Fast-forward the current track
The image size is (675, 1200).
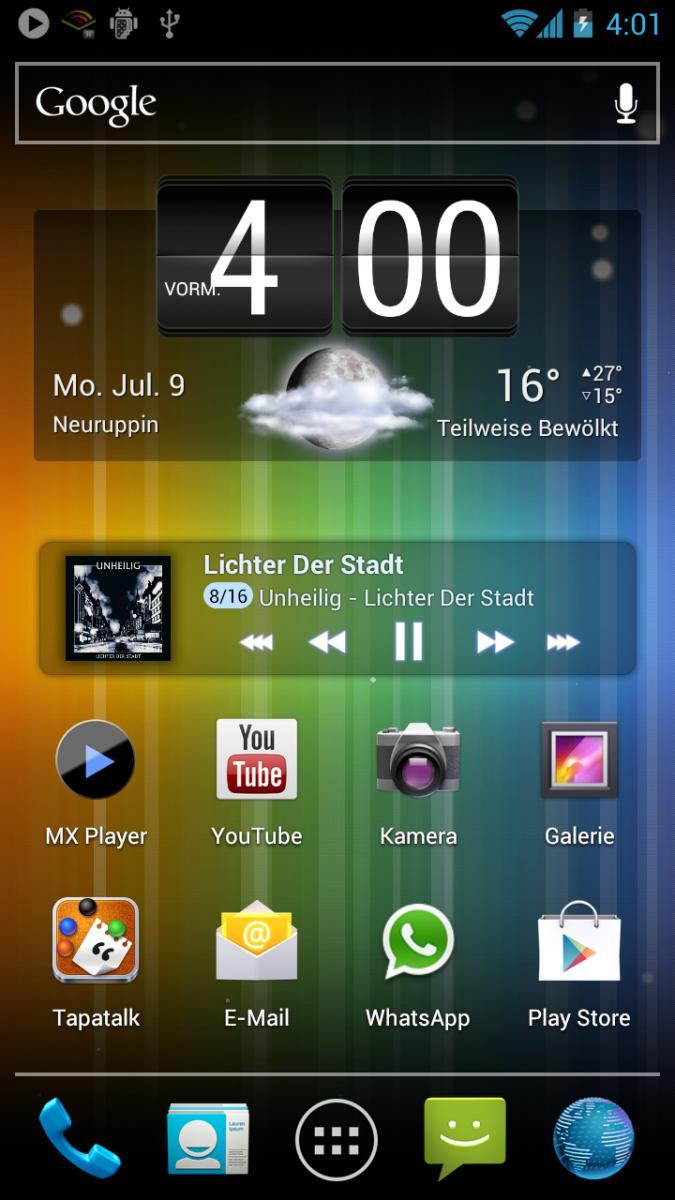(495, 642)
